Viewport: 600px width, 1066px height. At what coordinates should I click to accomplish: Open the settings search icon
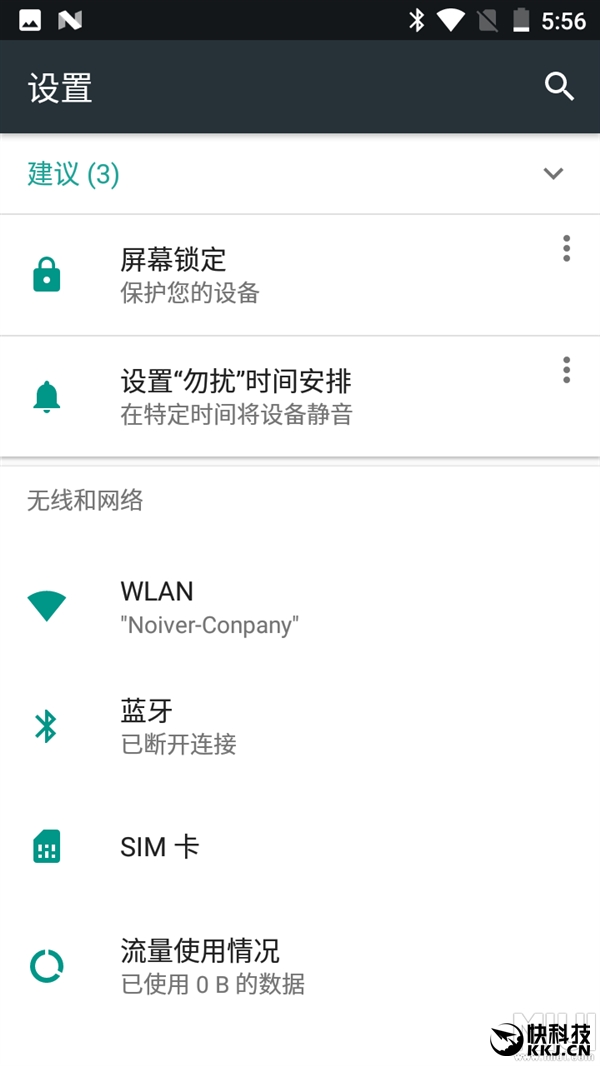point(559,87)
